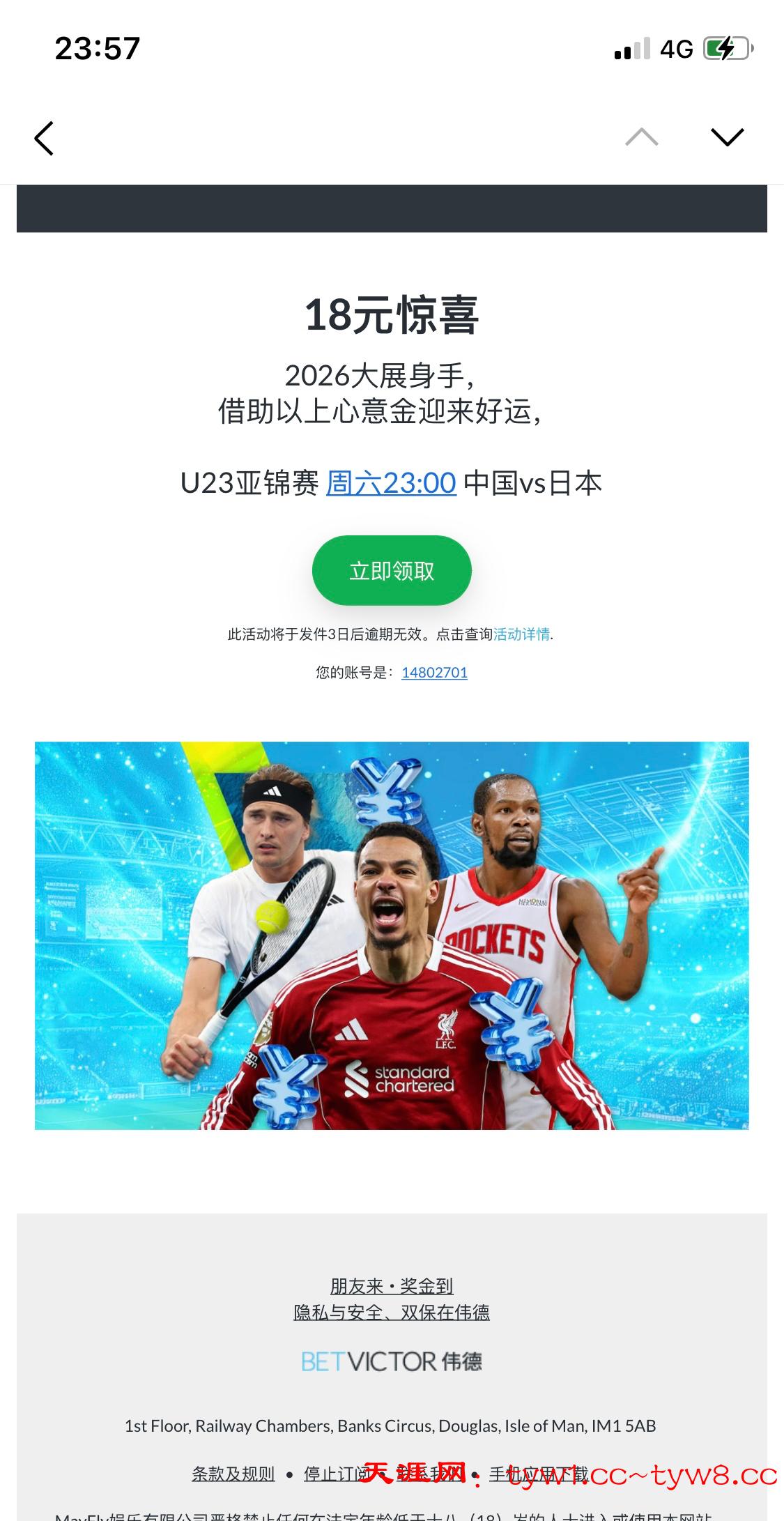Go back to the inbox

pos(44,138)
